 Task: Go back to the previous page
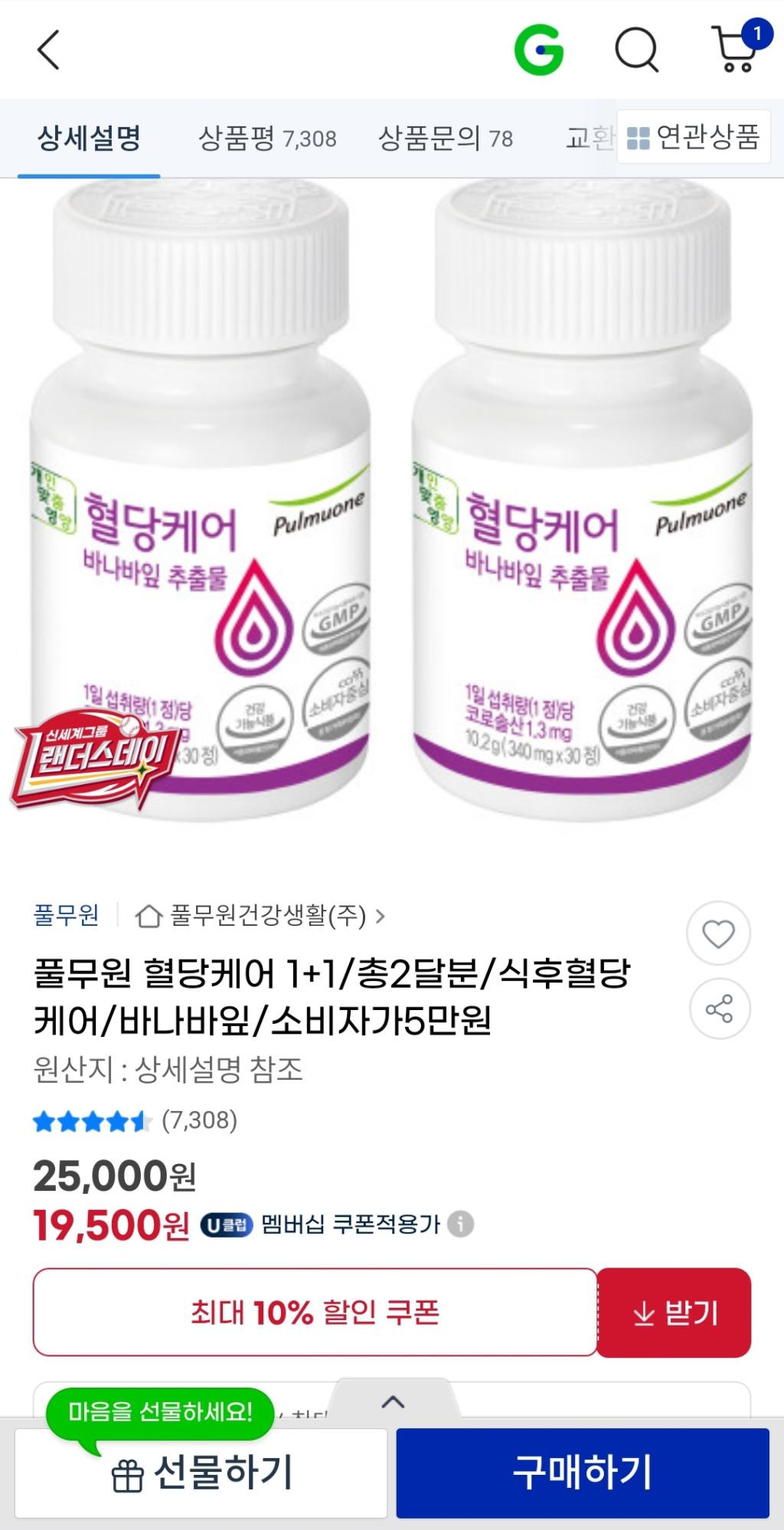tap(47, 51)
